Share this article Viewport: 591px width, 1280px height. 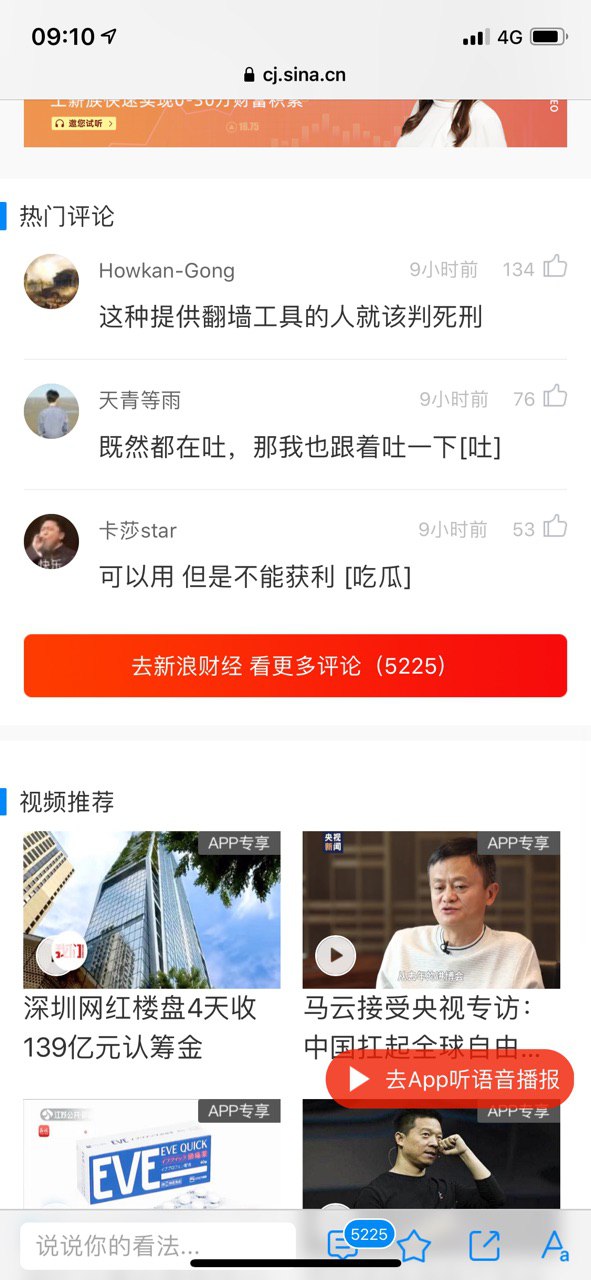pyautogui.click(x=484, y=1245)
